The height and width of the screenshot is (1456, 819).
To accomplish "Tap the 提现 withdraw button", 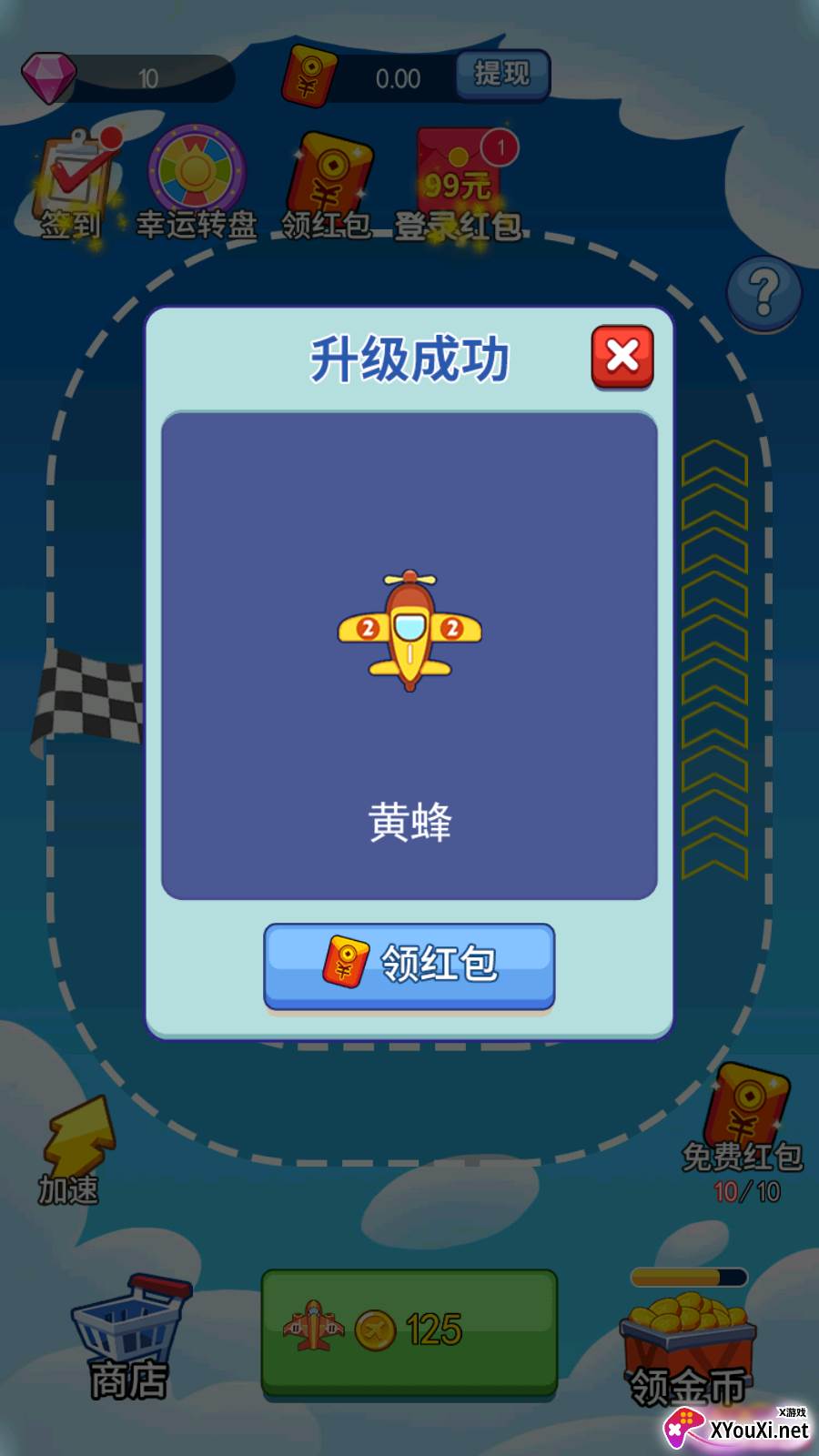I will 502,75.
